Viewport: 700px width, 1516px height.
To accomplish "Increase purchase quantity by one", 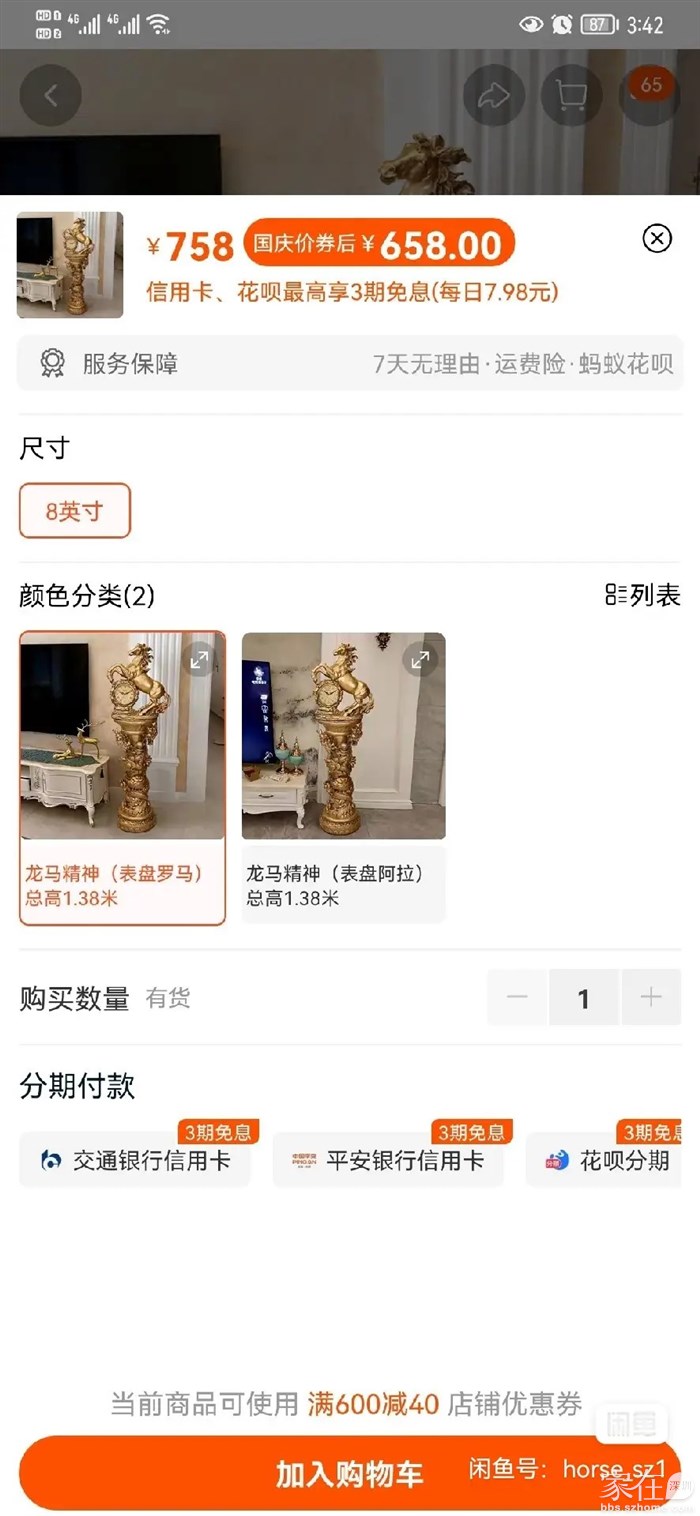I will click(x=651, y=997).
